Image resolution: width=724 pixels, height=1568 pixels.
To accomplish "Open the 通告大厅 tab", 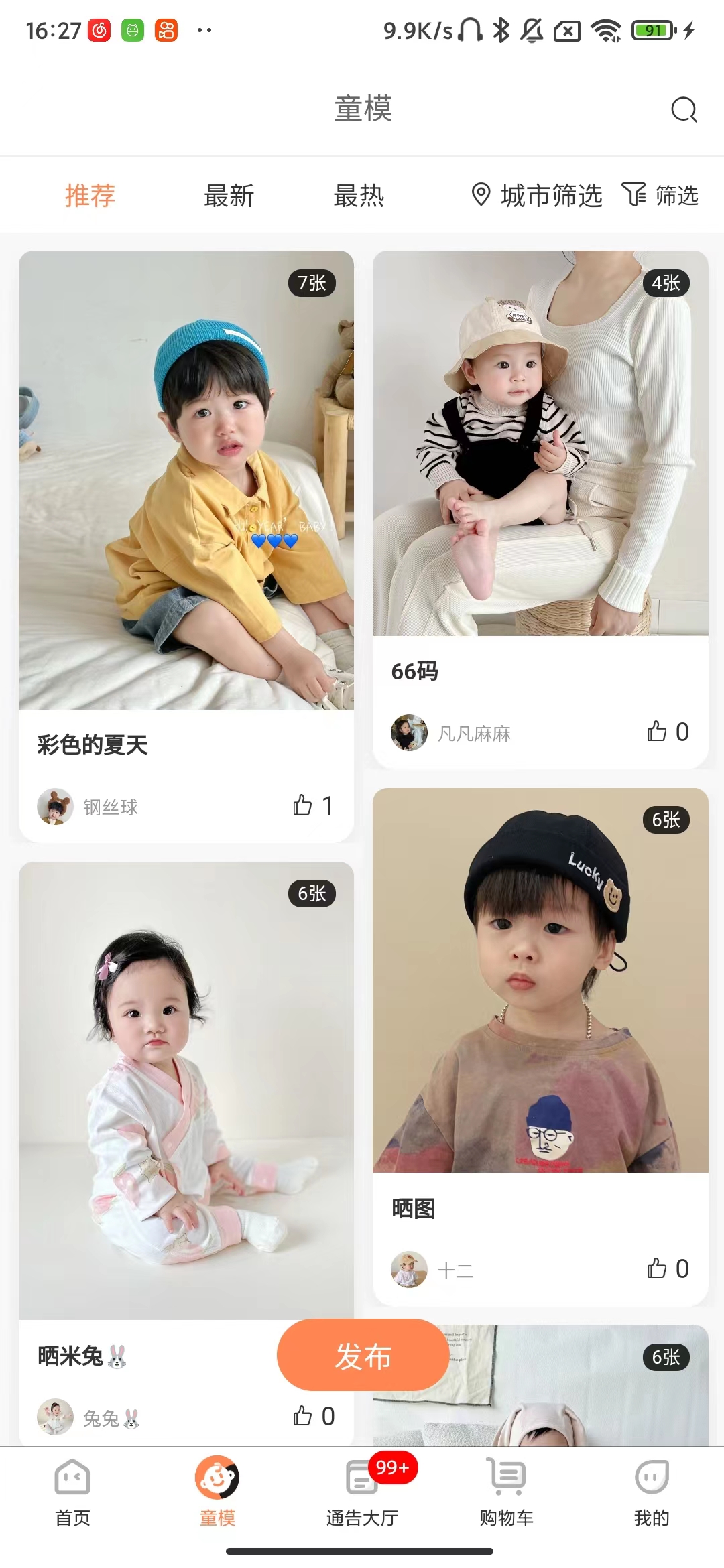I will 362,1490.
